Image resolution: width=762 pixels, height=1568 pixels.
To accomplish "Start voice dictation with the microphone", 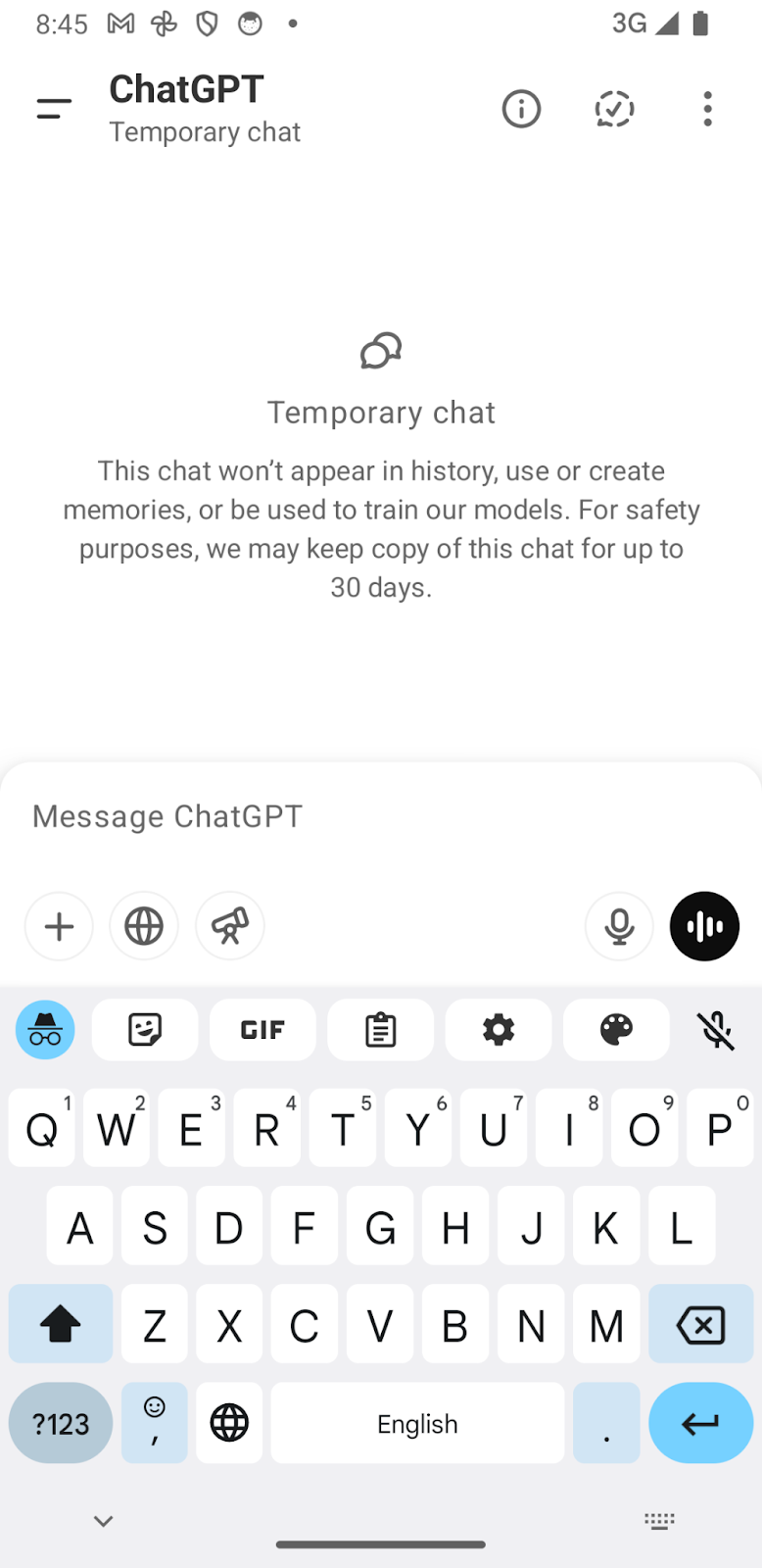I will pos(619,926).
